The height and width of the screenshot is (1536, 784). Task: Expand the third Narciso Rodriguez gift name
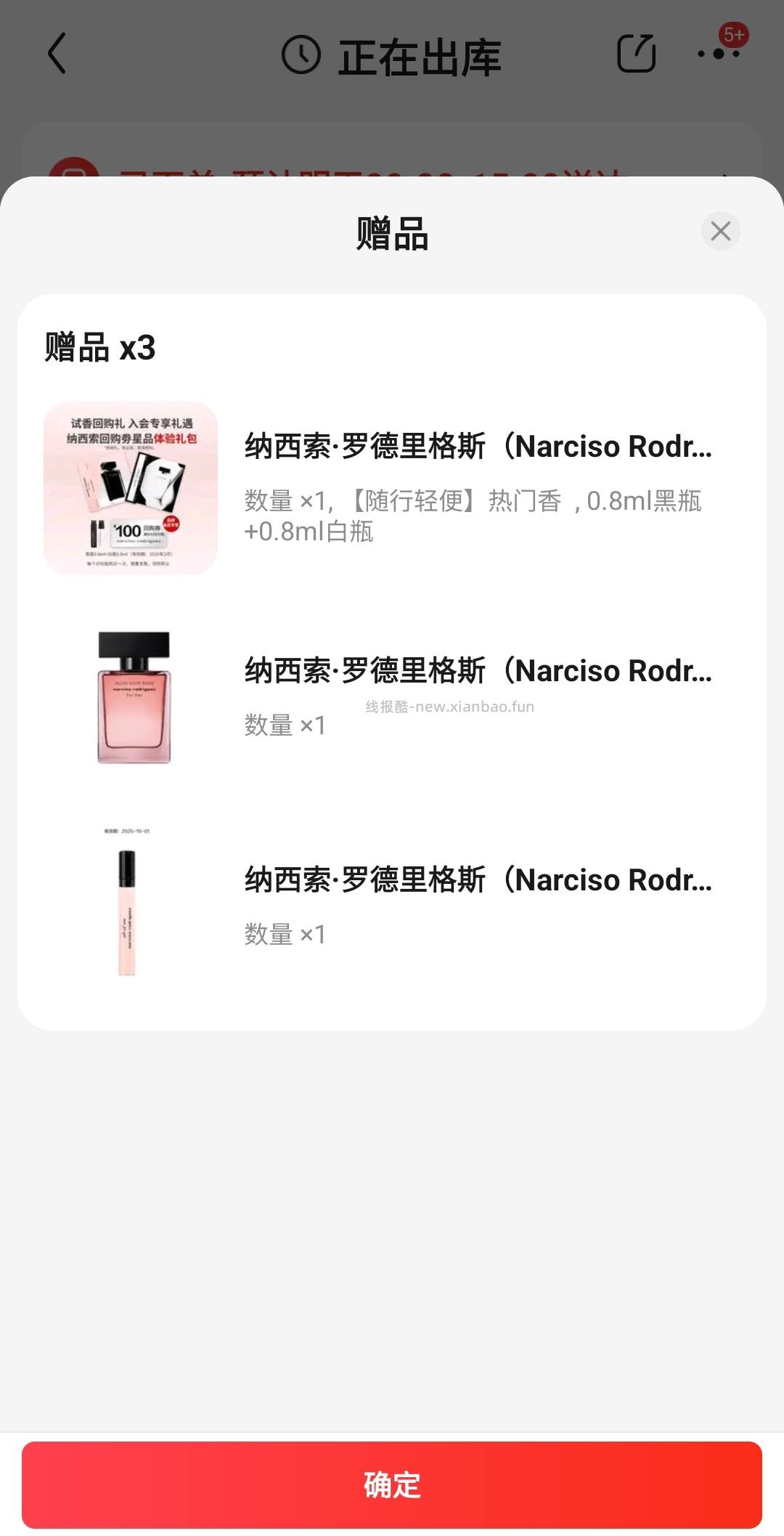click(x=479, y=879)
